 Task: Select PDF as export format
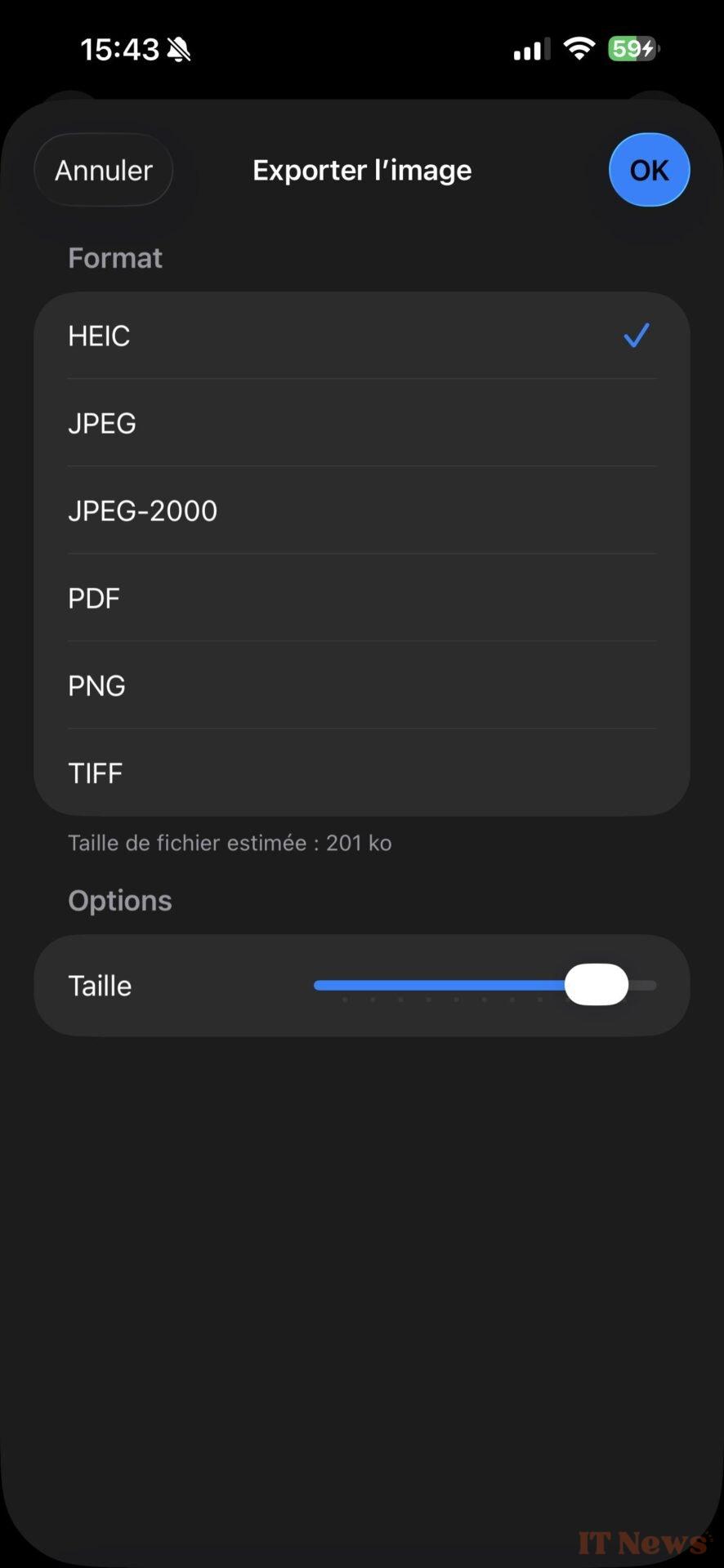[361, 598]
